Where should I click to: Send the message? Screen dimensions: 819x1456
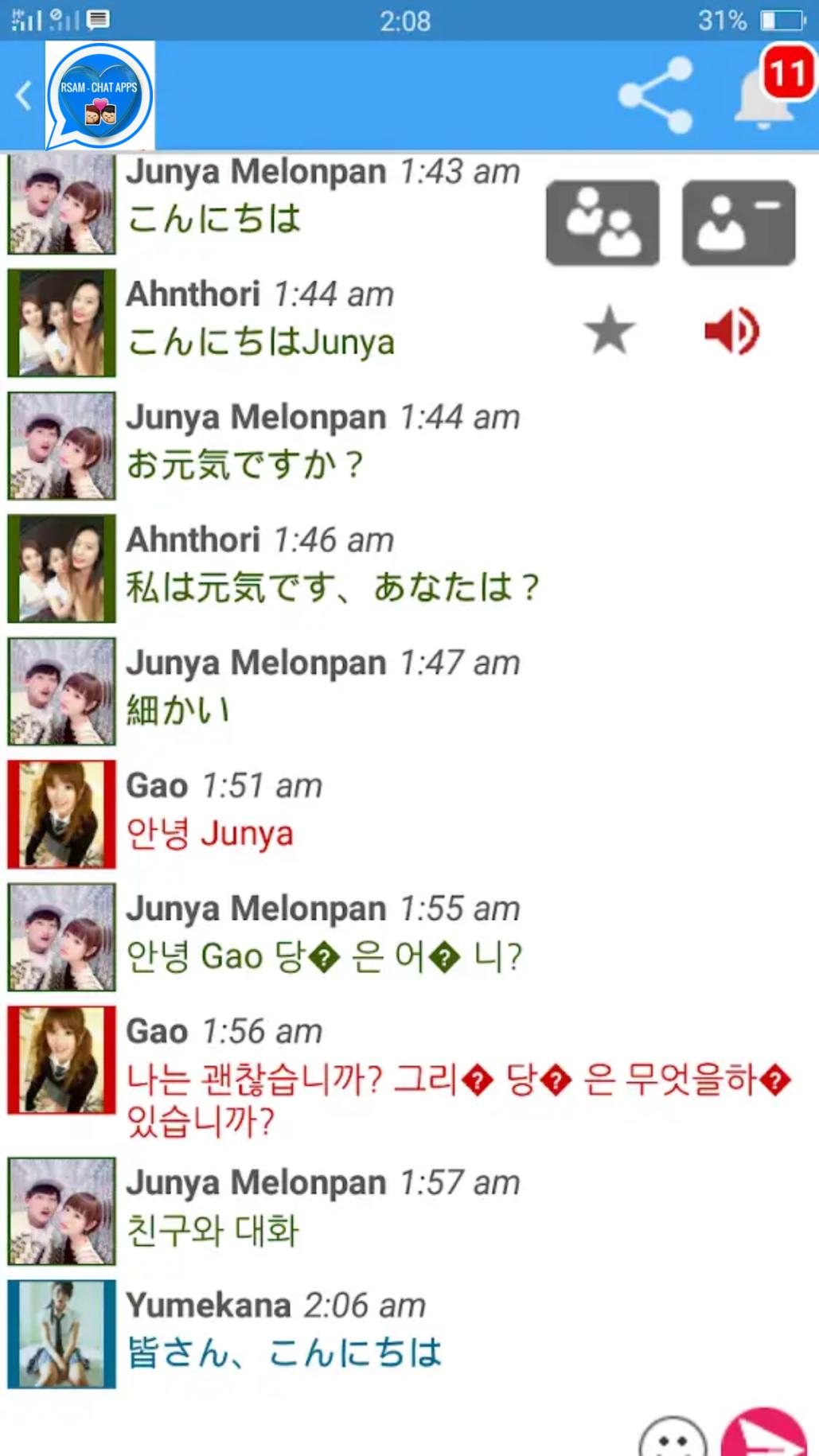pos(764,1434)
